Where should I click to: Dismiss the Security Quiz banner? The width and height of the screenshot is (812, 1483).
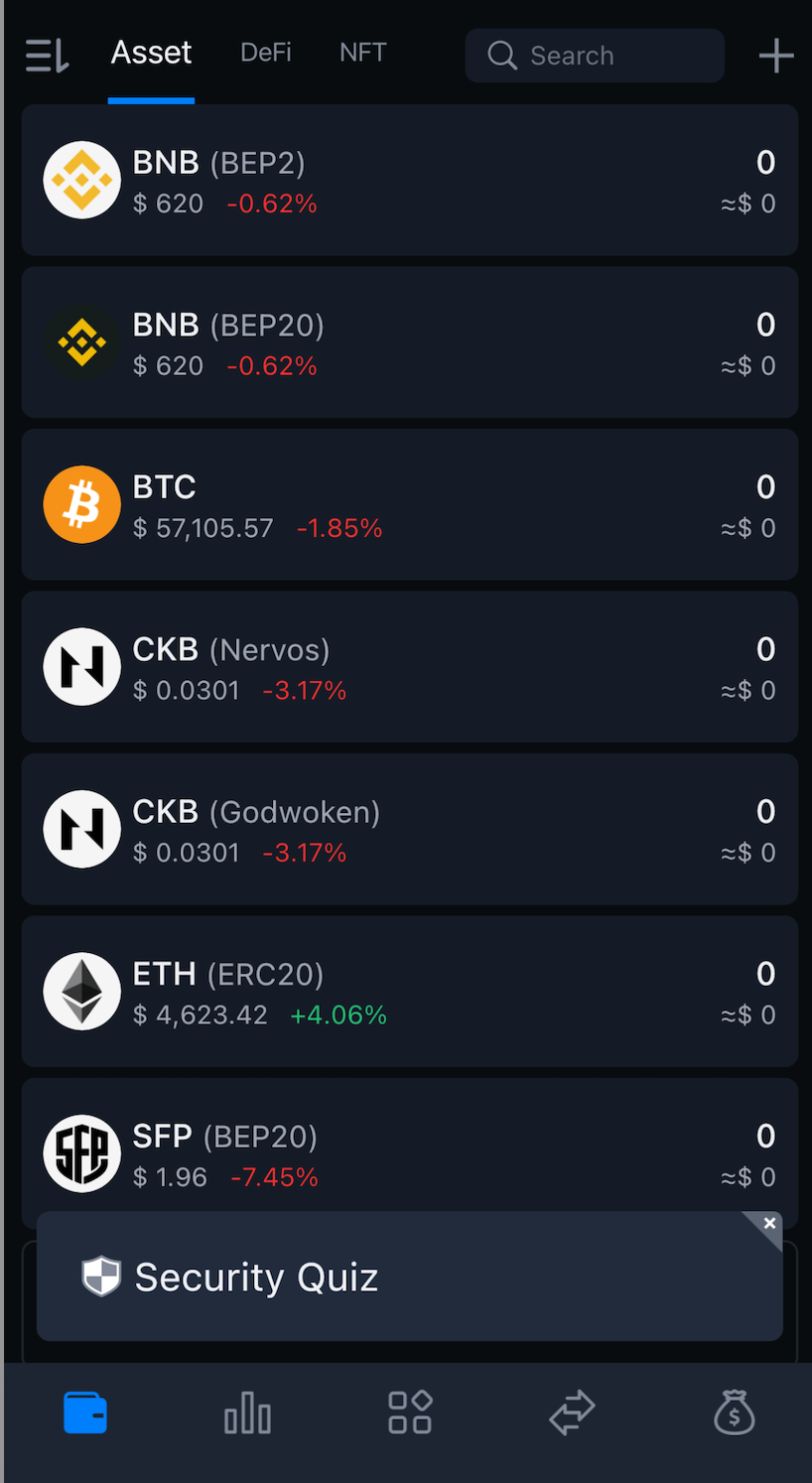pyautogui.click(x=769, y=1224)
